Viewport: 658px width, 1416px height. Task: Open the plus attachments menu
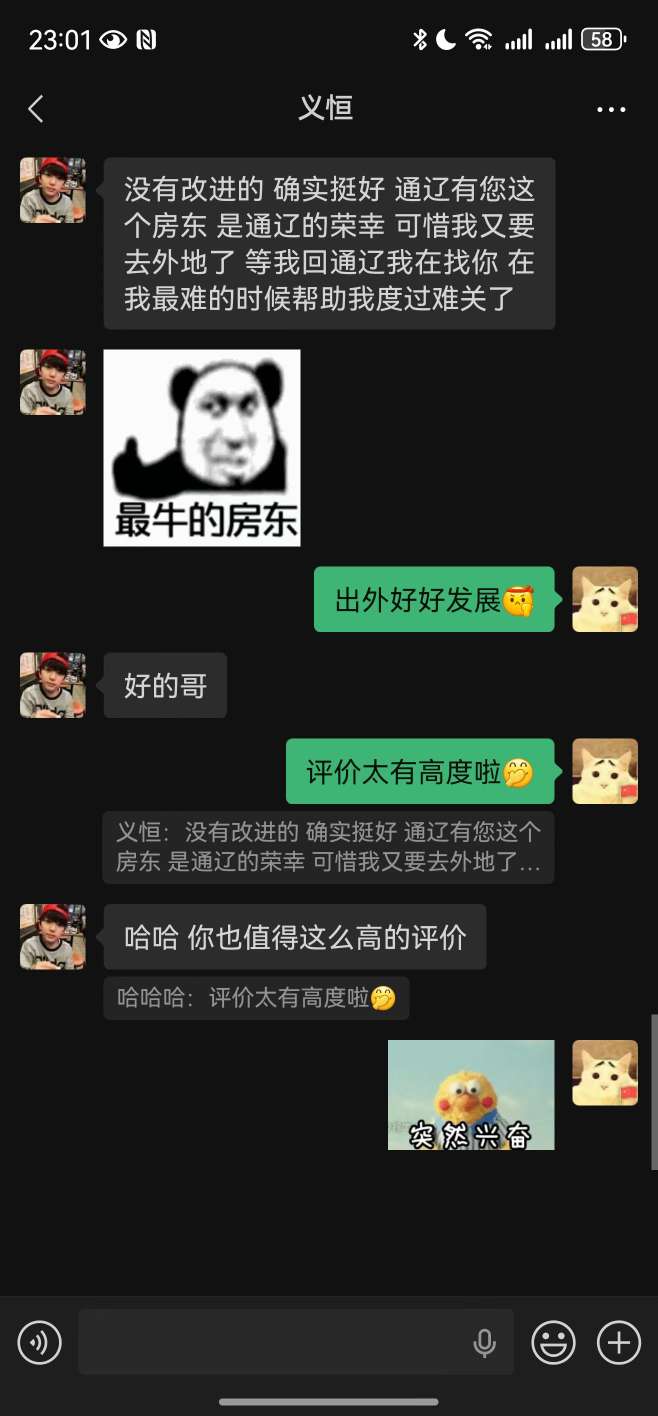point(618,1342)
